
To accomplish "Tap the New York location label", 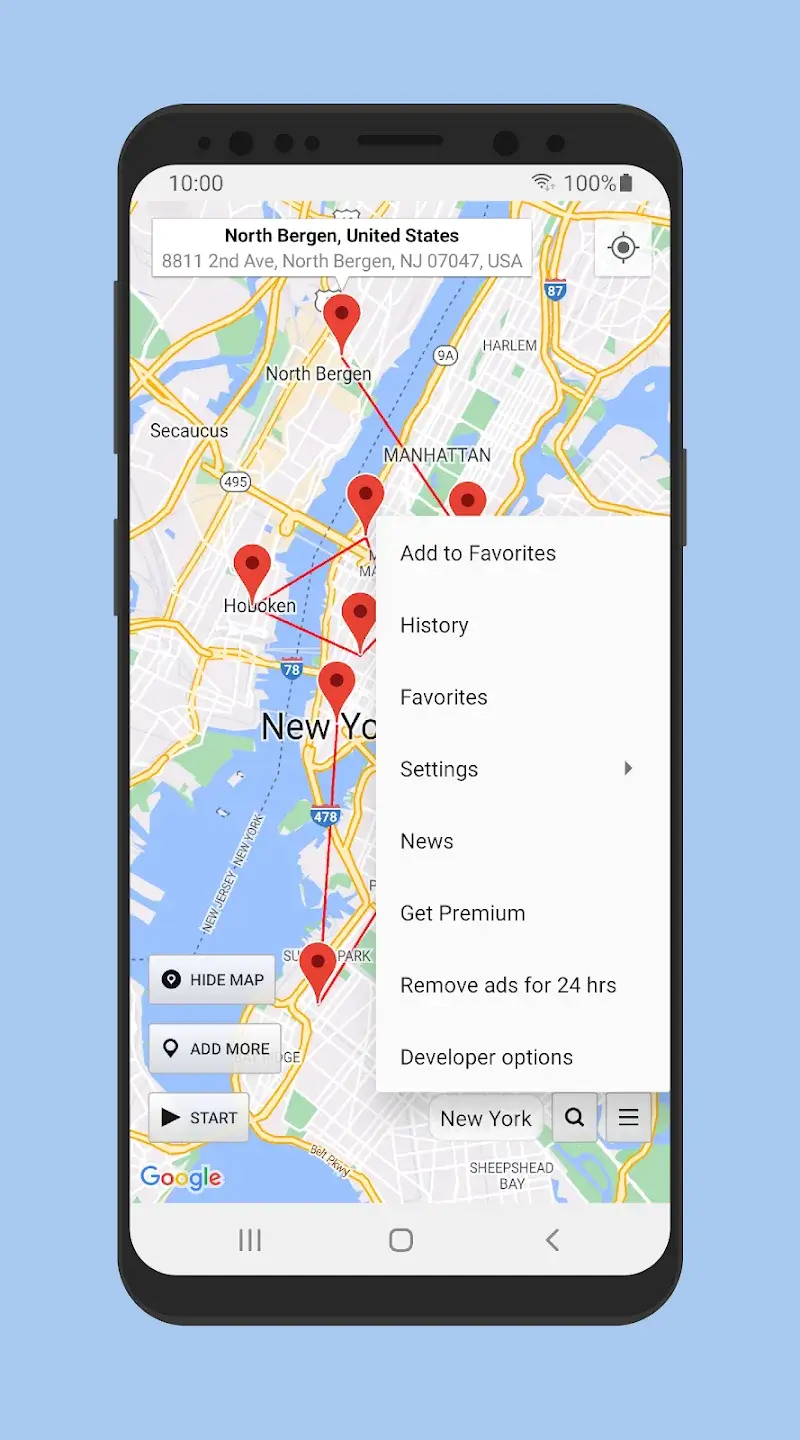I will pyautogui.click(x=486, y=1118).
